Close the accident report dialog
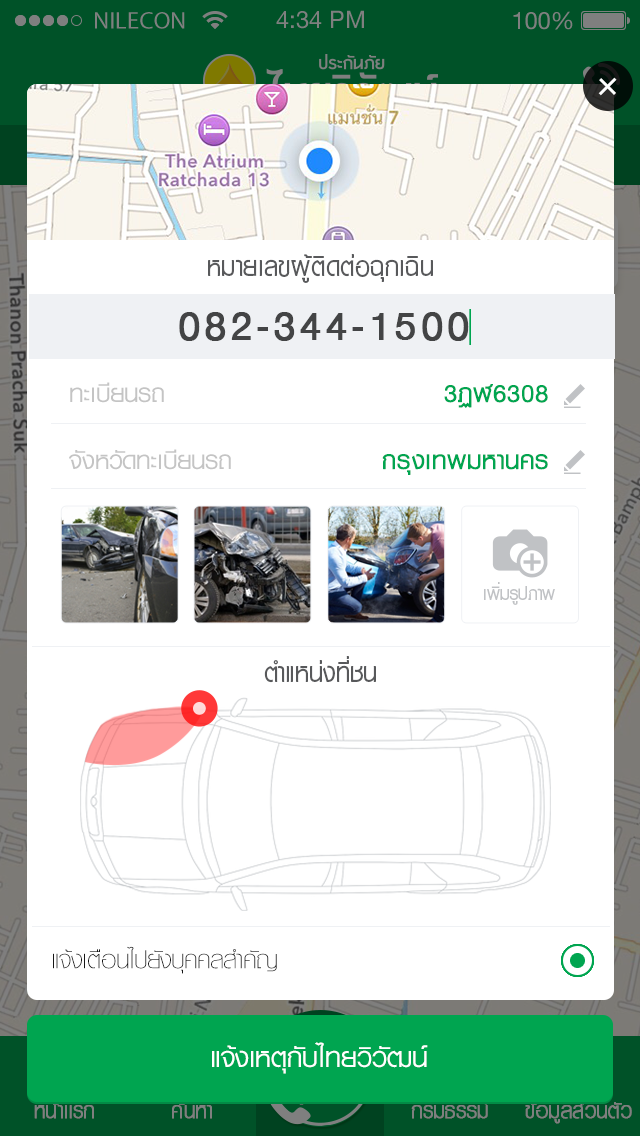This screenshot has height=1136, width=640. tap(607, 87)
